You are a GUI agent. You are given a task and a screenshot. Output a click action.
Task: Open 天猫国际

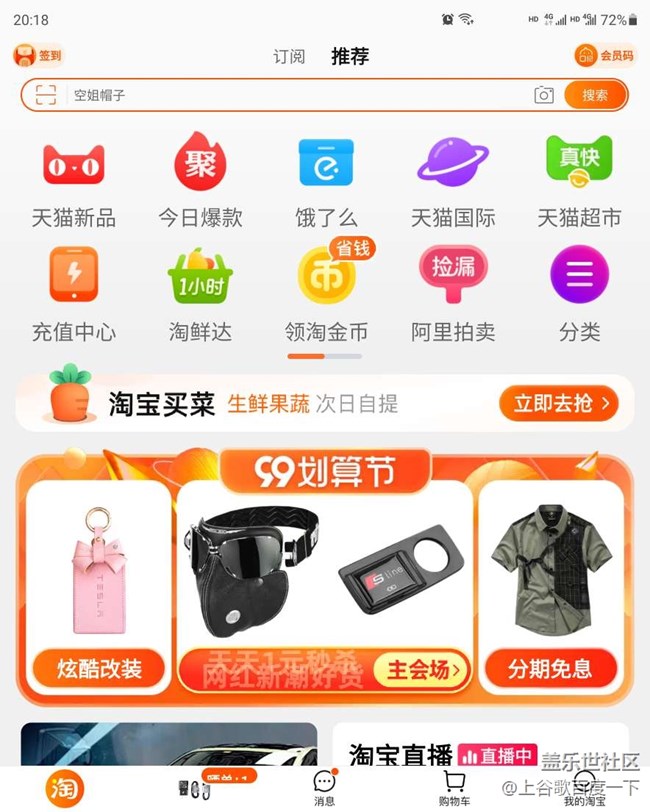453,181
